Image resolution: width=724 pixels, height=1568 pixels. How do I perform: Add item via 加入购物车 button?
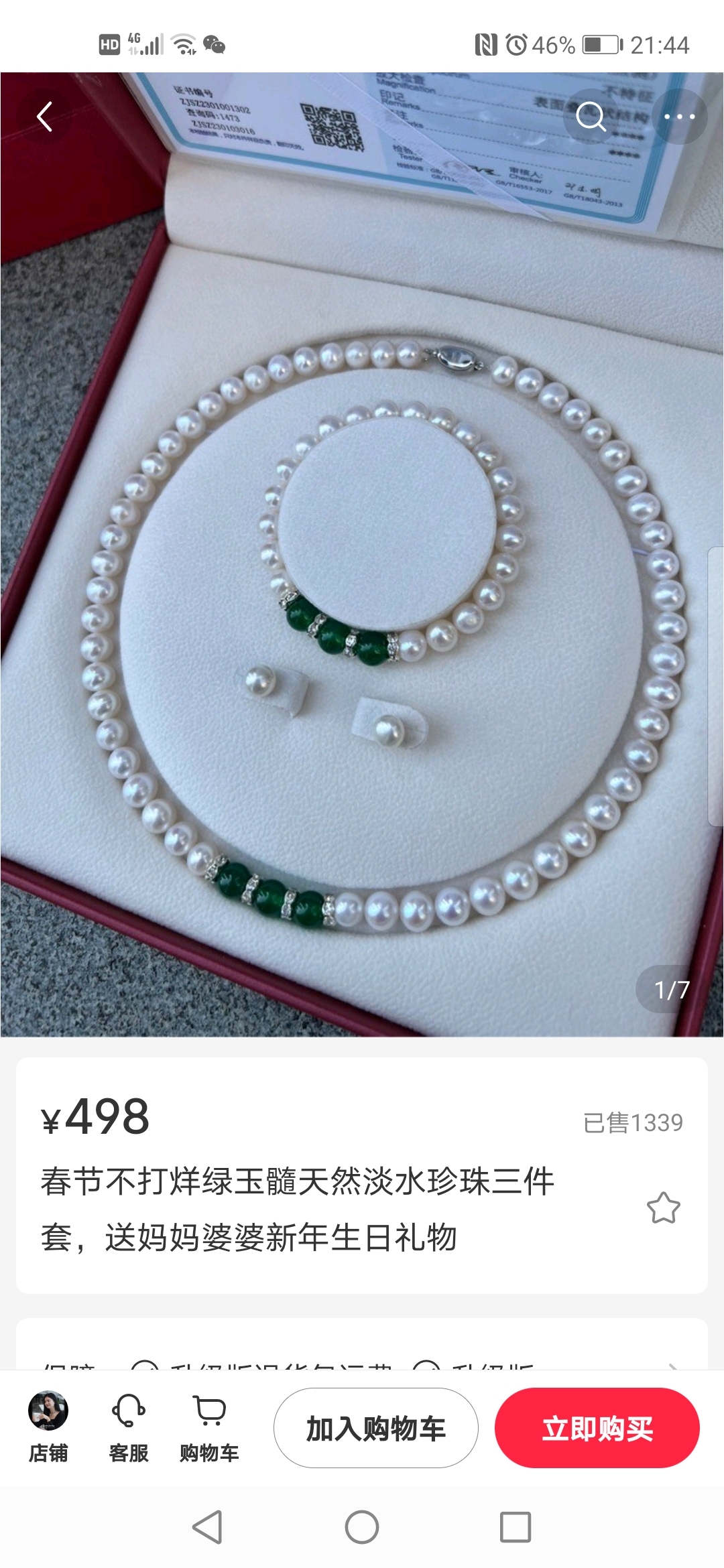pyautogui.click(x=375, y=1428)
